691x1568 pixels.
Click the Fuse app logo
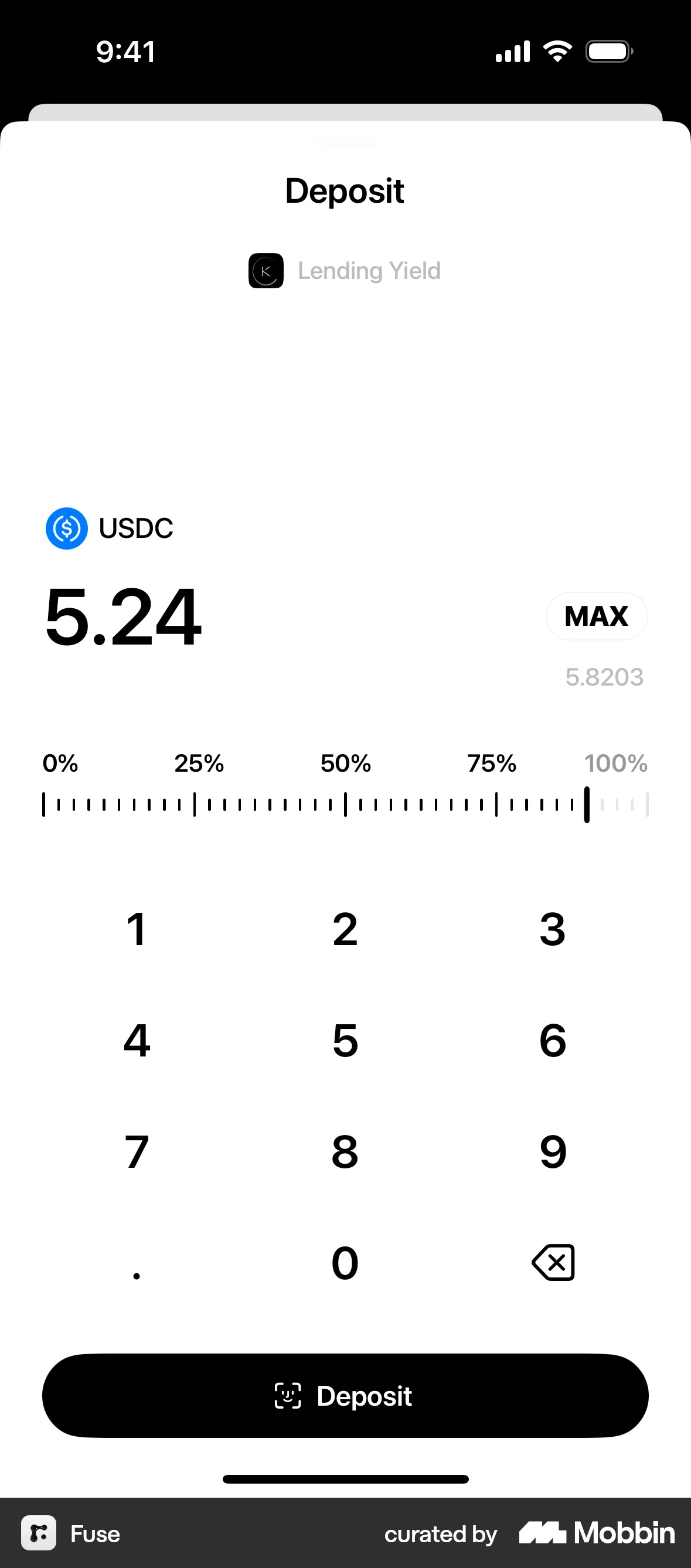(x=38, y=1534)
